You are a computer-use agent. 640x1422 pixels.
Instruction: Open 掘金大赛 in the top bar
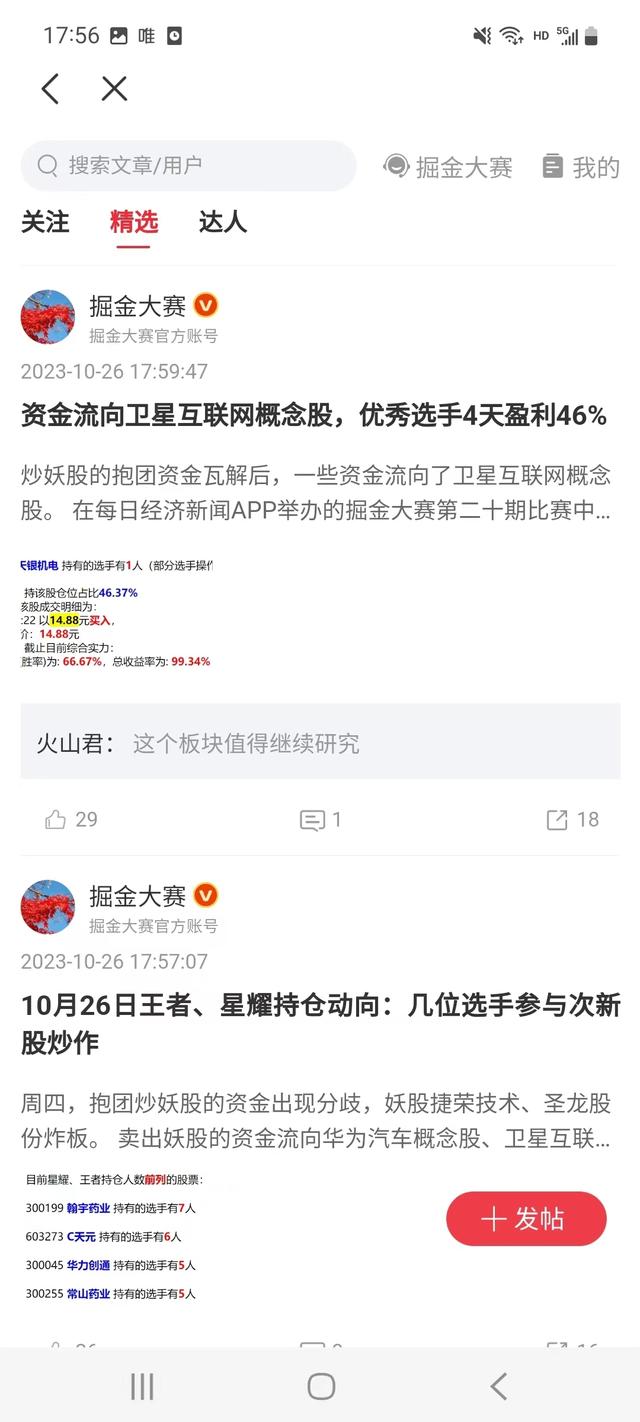coord(448,167)
